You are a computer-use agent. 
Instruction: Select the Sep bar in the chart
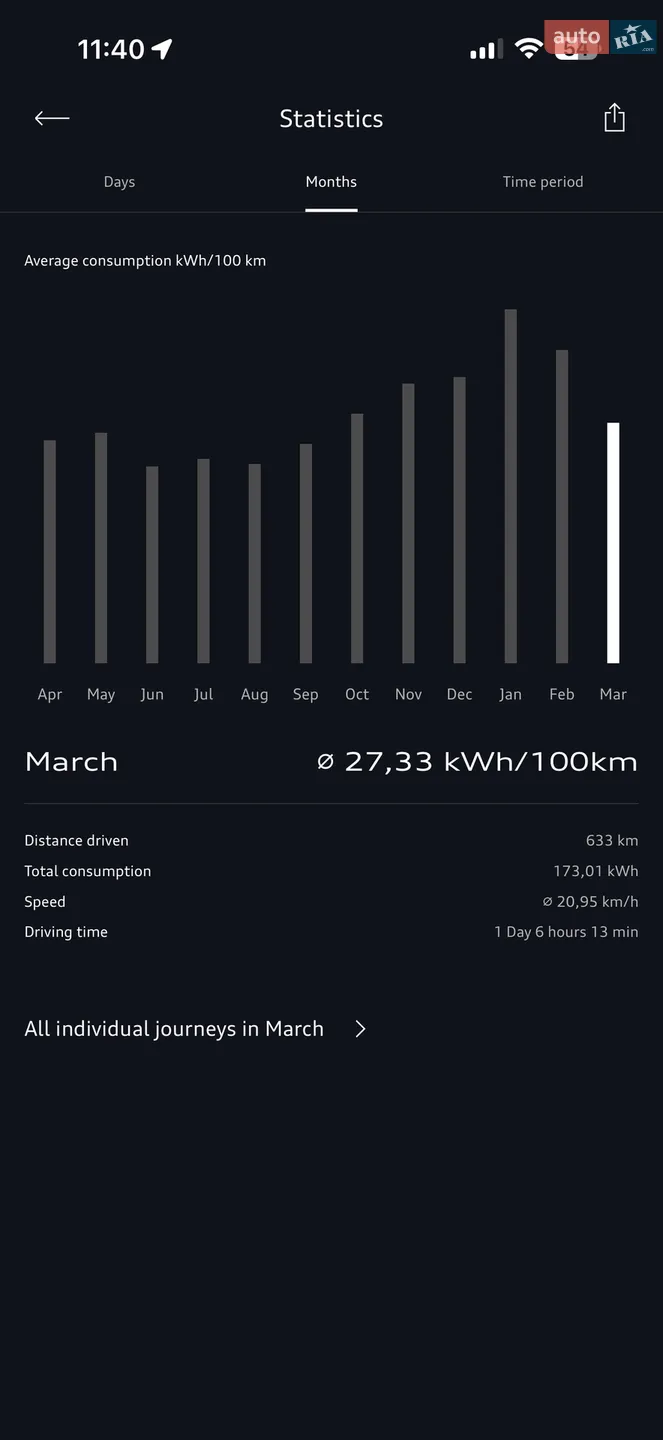(306, 553)
